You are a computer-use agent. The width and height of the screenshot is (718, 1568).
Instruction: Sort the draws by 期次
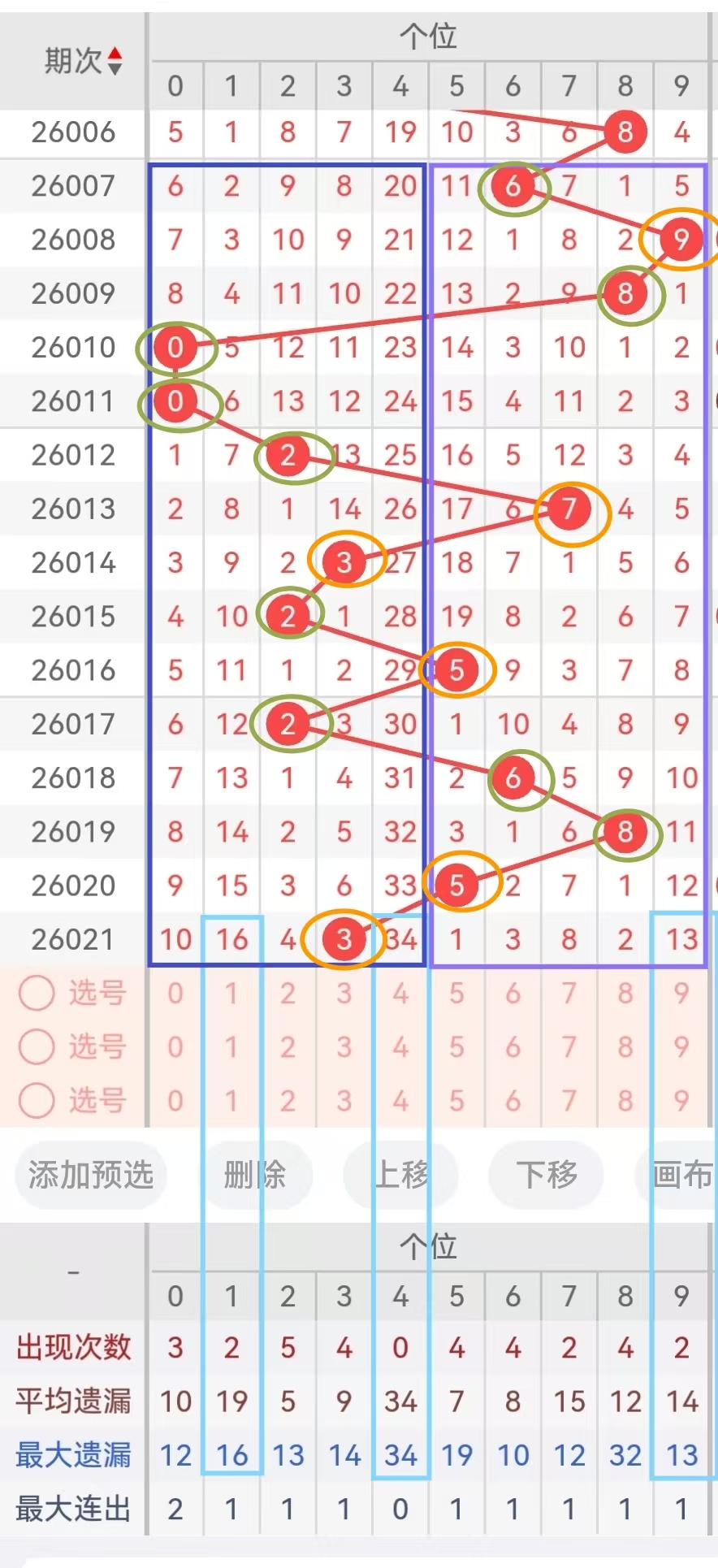[x=115, y=60]
